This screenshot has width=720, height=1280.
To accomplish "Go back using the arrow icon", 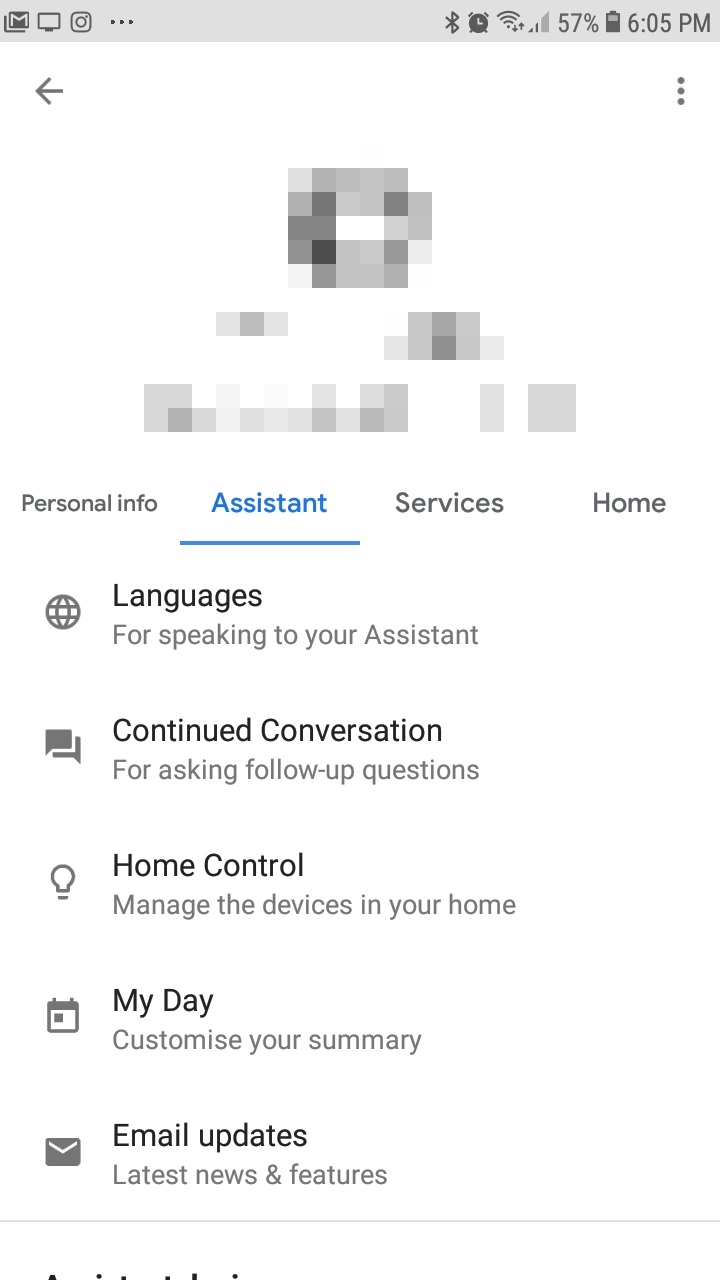I will [x=48, y=92].
